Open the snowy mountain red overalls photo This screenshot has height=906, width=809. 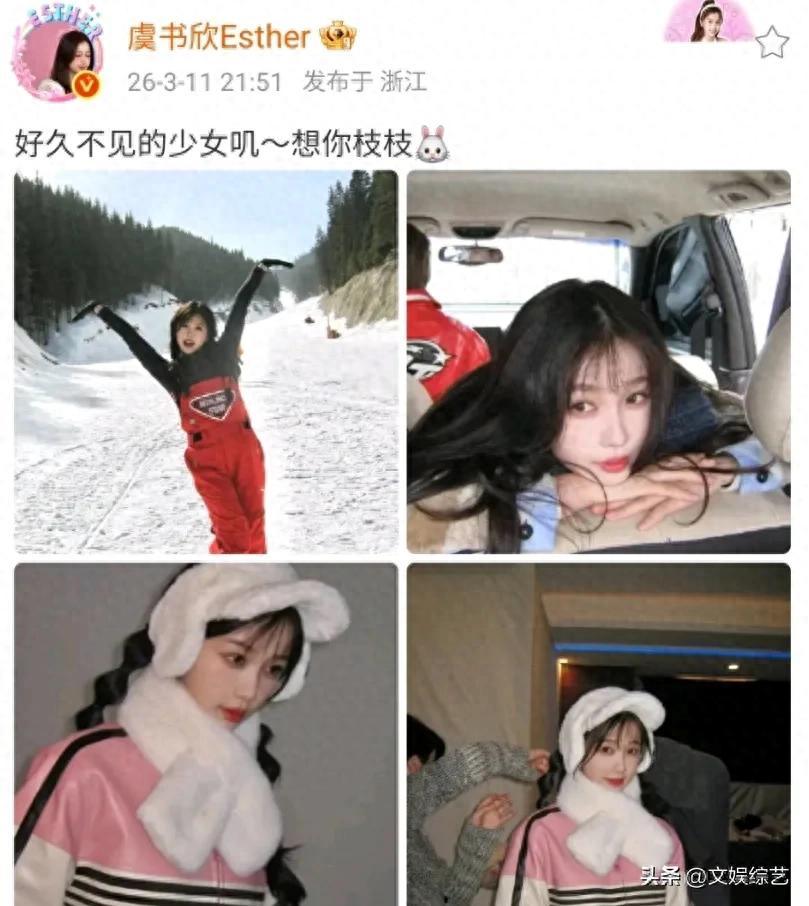click(x=205, y=361)
